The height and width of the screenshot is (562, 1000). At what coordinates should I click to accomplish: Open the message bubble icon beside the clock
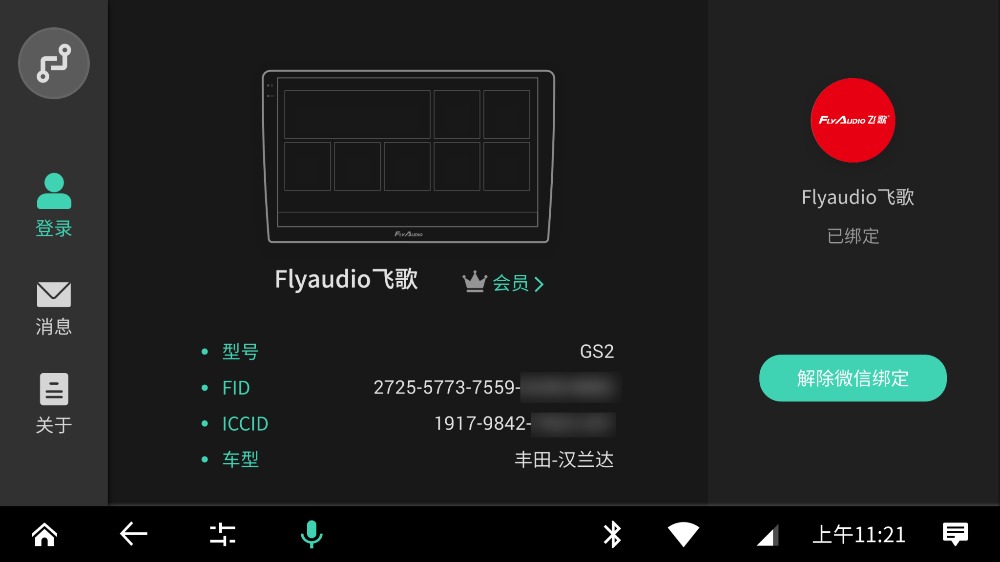pyautogui.click(x=955, y=535)
